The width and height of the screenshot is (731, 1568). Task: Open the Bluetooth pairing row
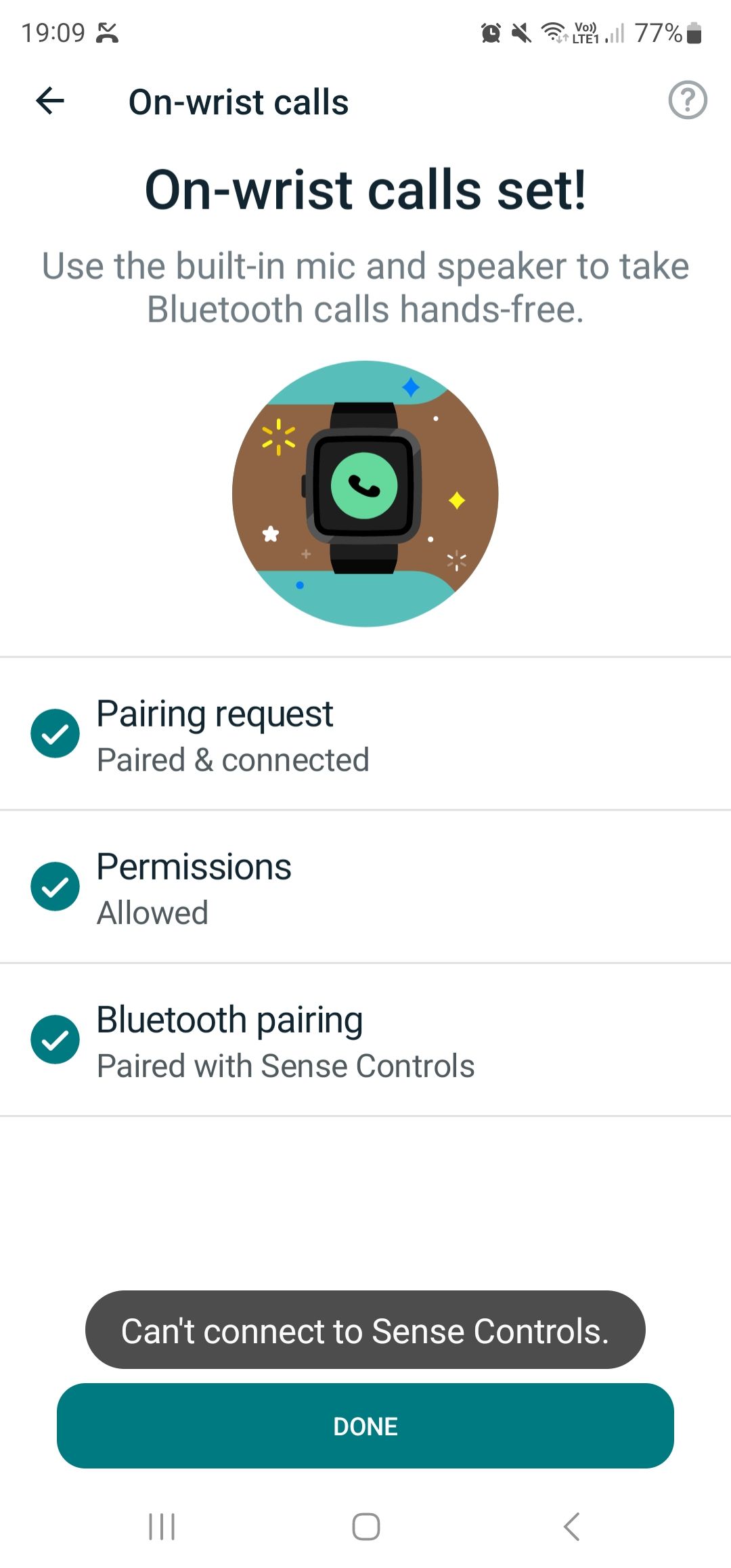click(x=365, y=1040)
